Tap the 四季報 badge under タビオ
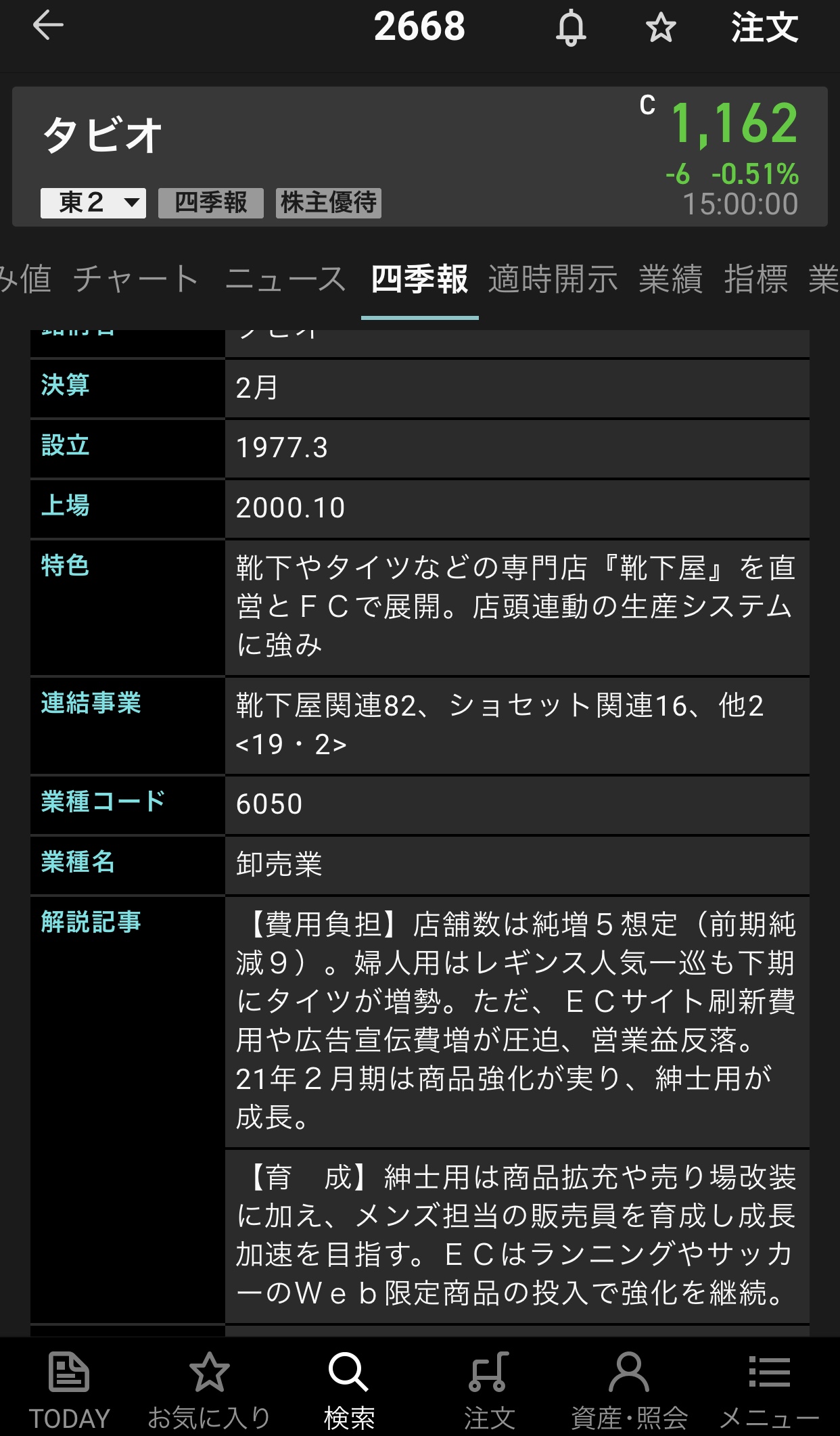This screenshot has height=1436, width=840. click(211, 203)
